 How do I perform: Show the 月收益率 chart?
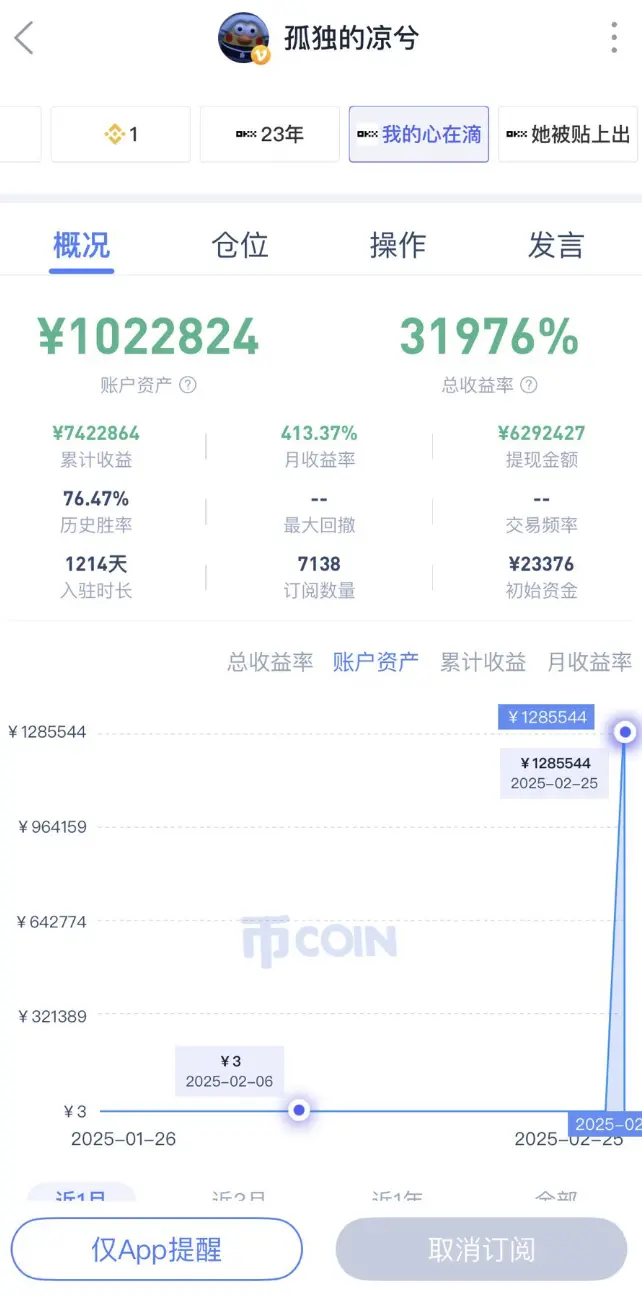589,662
